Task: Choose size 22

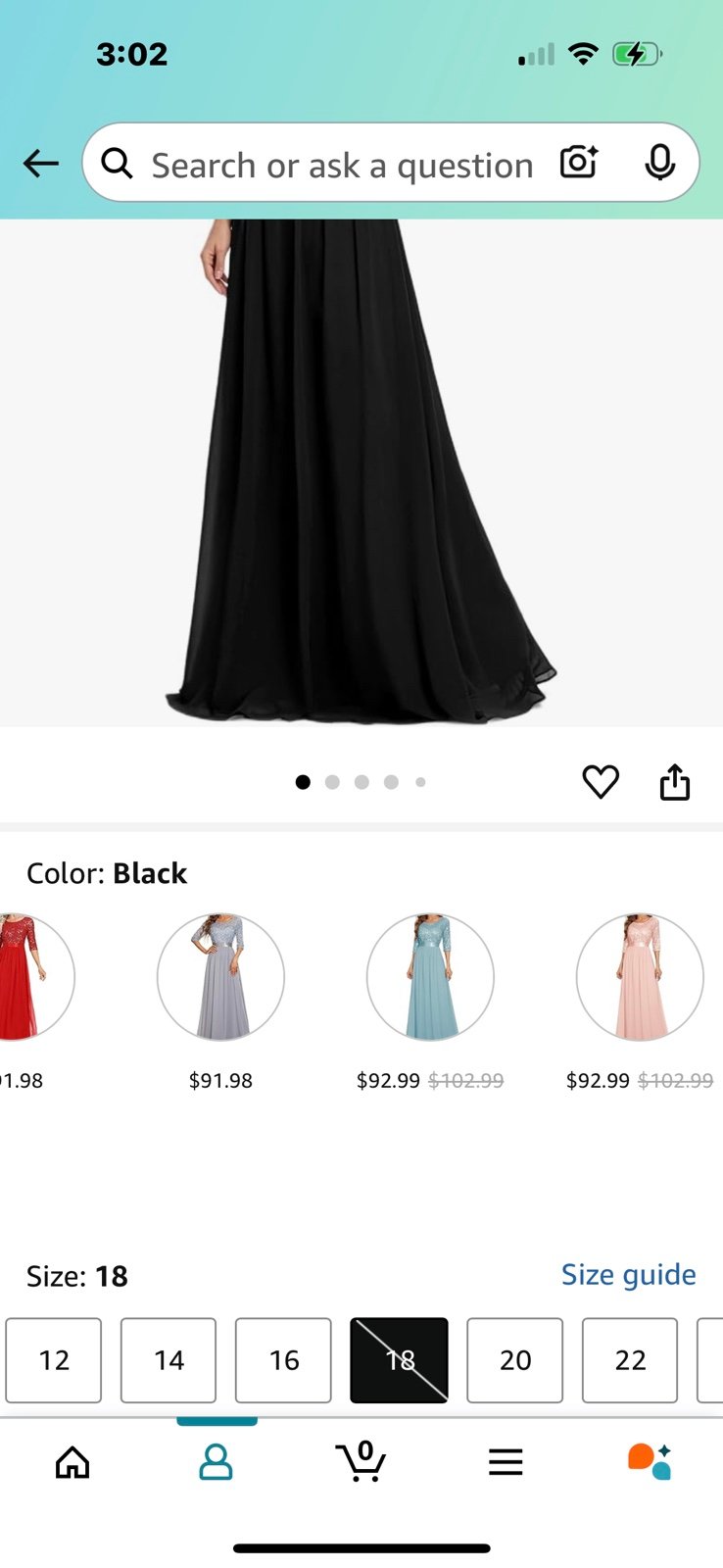Action: (x=630, y=1360)
